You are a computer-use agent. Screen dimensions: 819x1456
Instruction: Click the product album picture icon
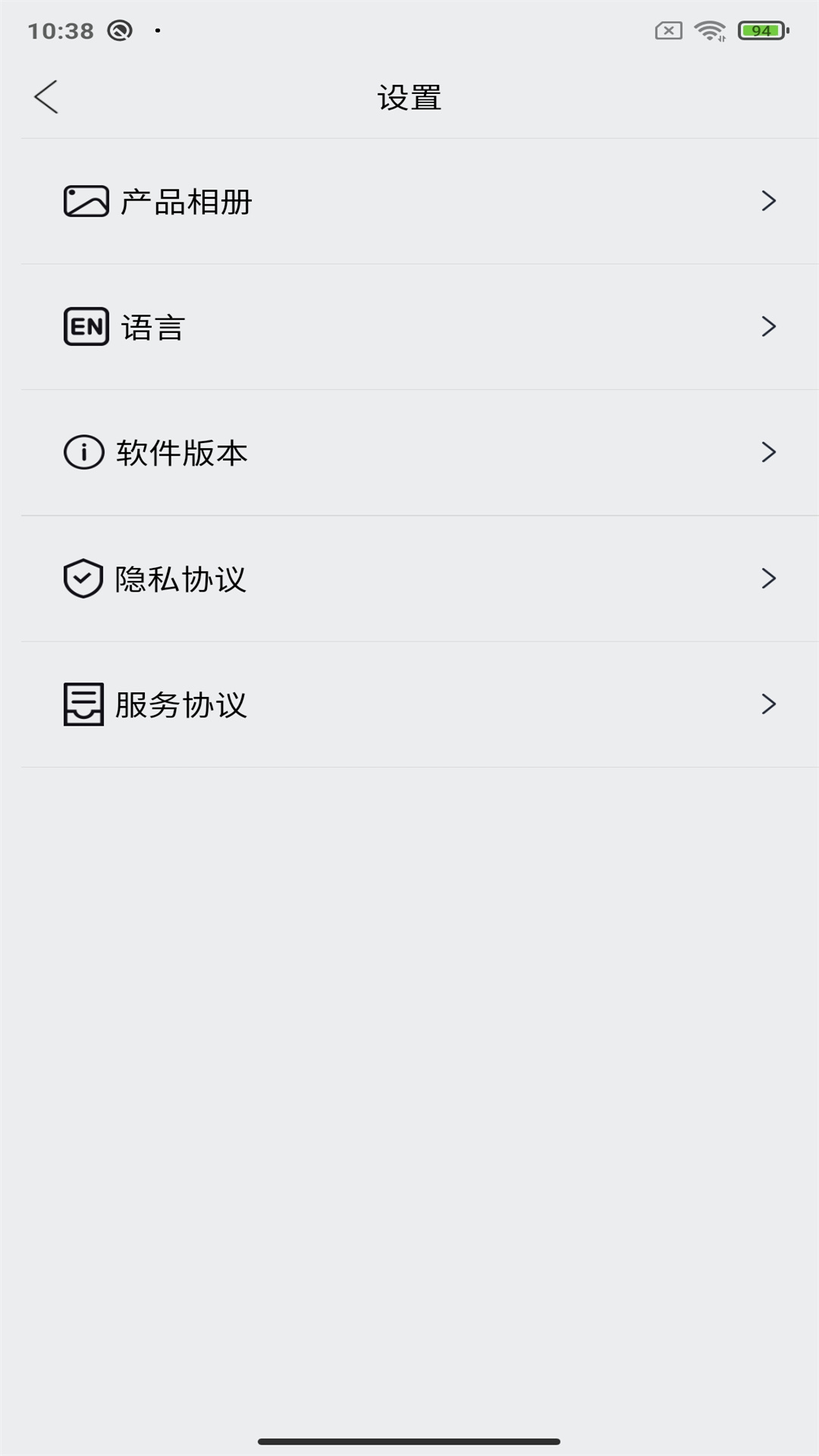click(84, 200)
